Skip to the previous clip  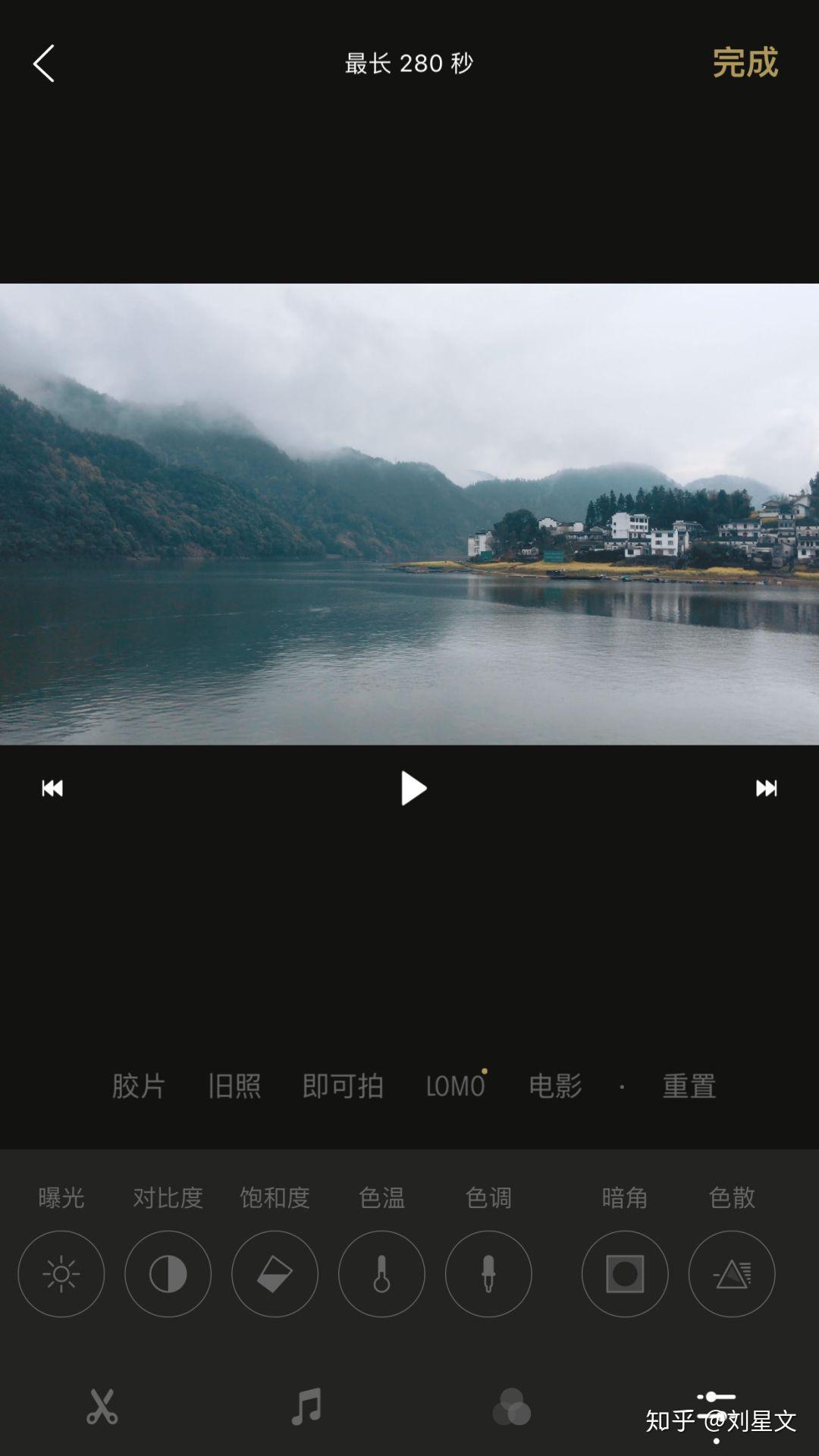52,789
